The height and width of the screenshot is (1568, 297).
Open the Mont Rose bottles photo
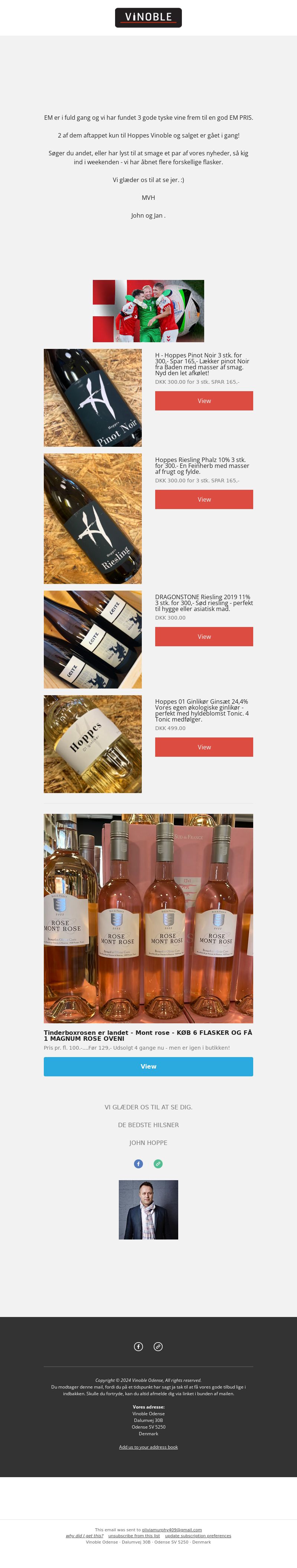click(x=148, y=918)
